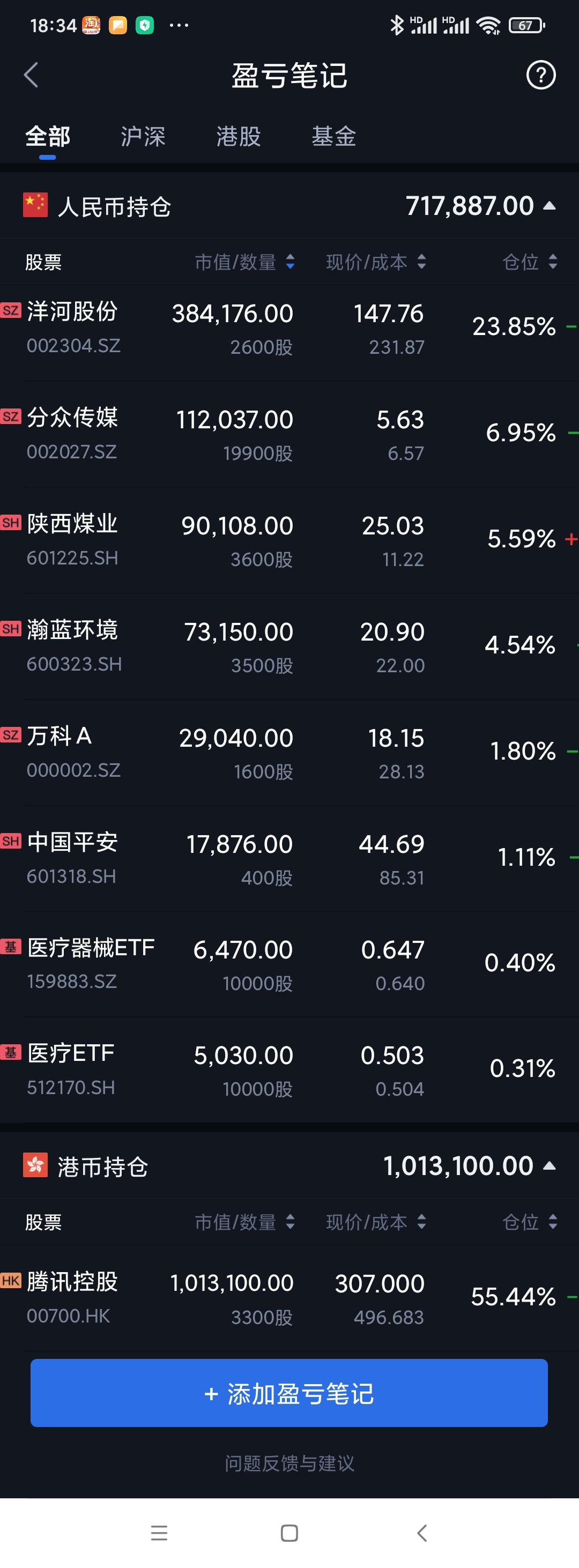Collapse the 港币持仓 section

click(x=548, y=1165)
